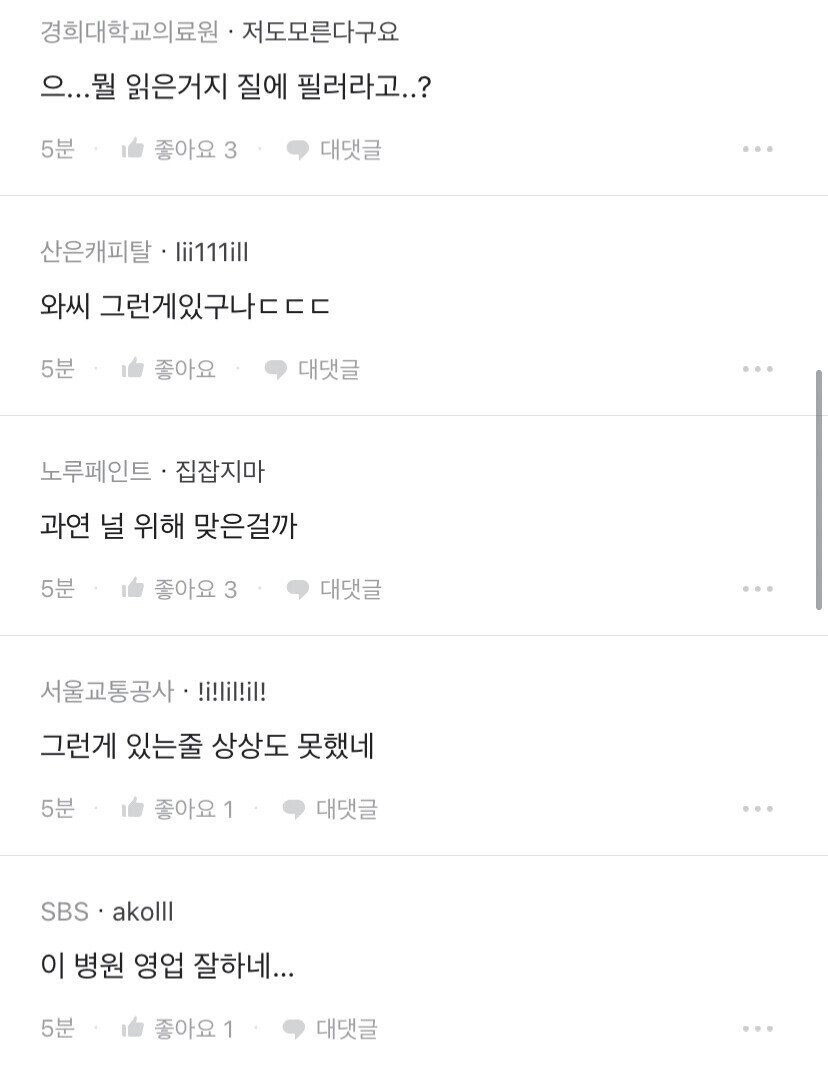This screenshot has height=1083, width=828.
Task: Like the 산은캐피탈 user's comment
Action: pyautogui.click(x=167, y=369)
